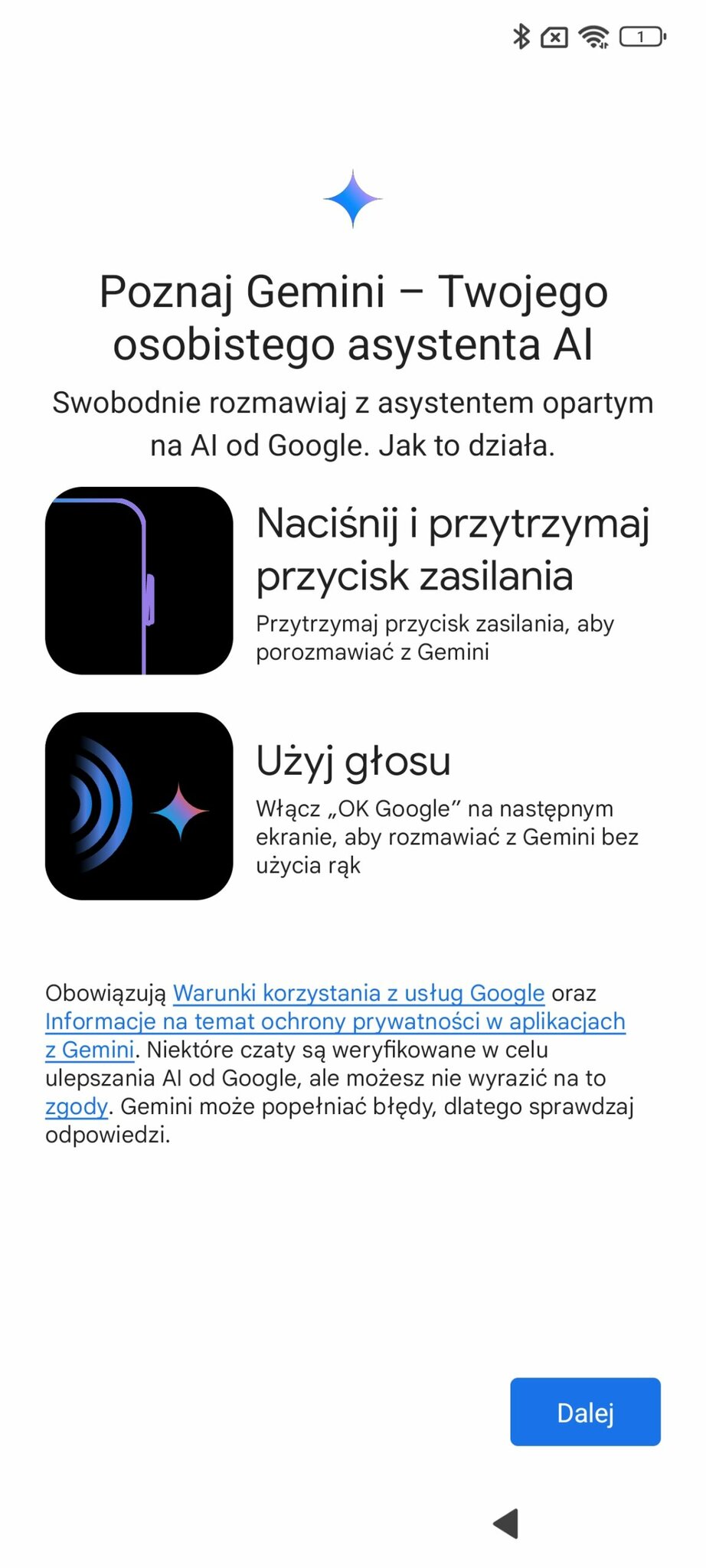This screenshot has width=706, height=1568.
Task: Open the zgody opt-out link
Action: pos(76,1106)
